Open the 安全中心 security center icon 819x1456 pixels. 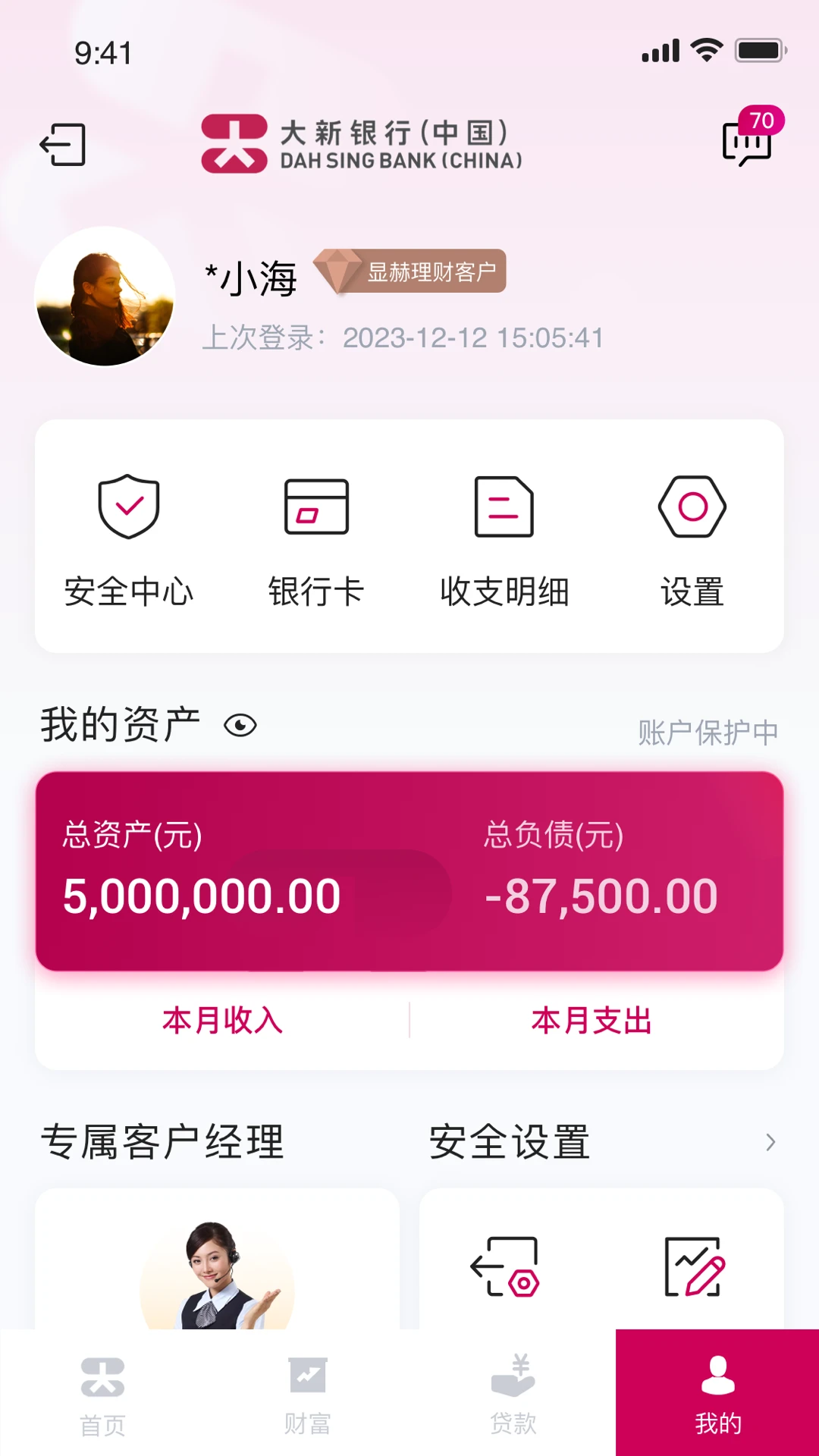pos(129,538)
